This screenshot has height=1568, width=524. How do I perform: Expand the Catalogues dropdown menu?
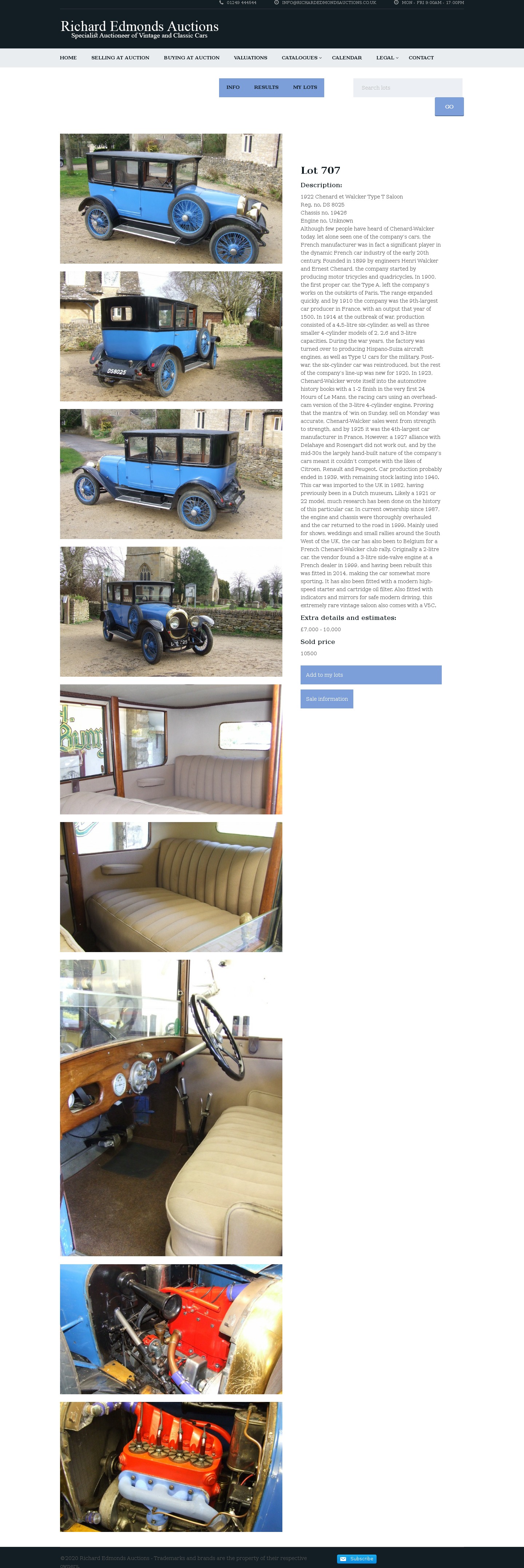302,58
